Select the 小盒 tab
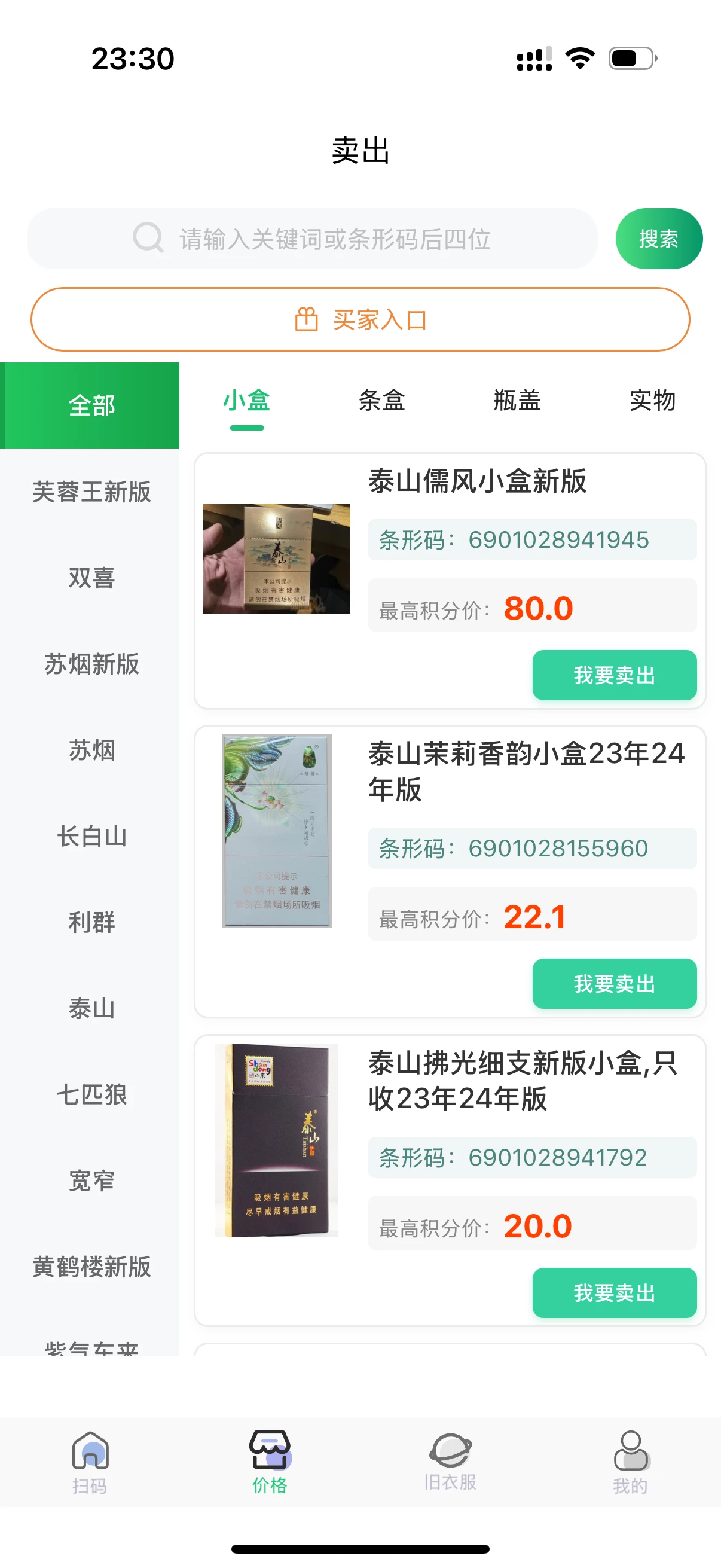Image resolution: width=721 pixels, height=1568 pixels. [x=246, y=401]
